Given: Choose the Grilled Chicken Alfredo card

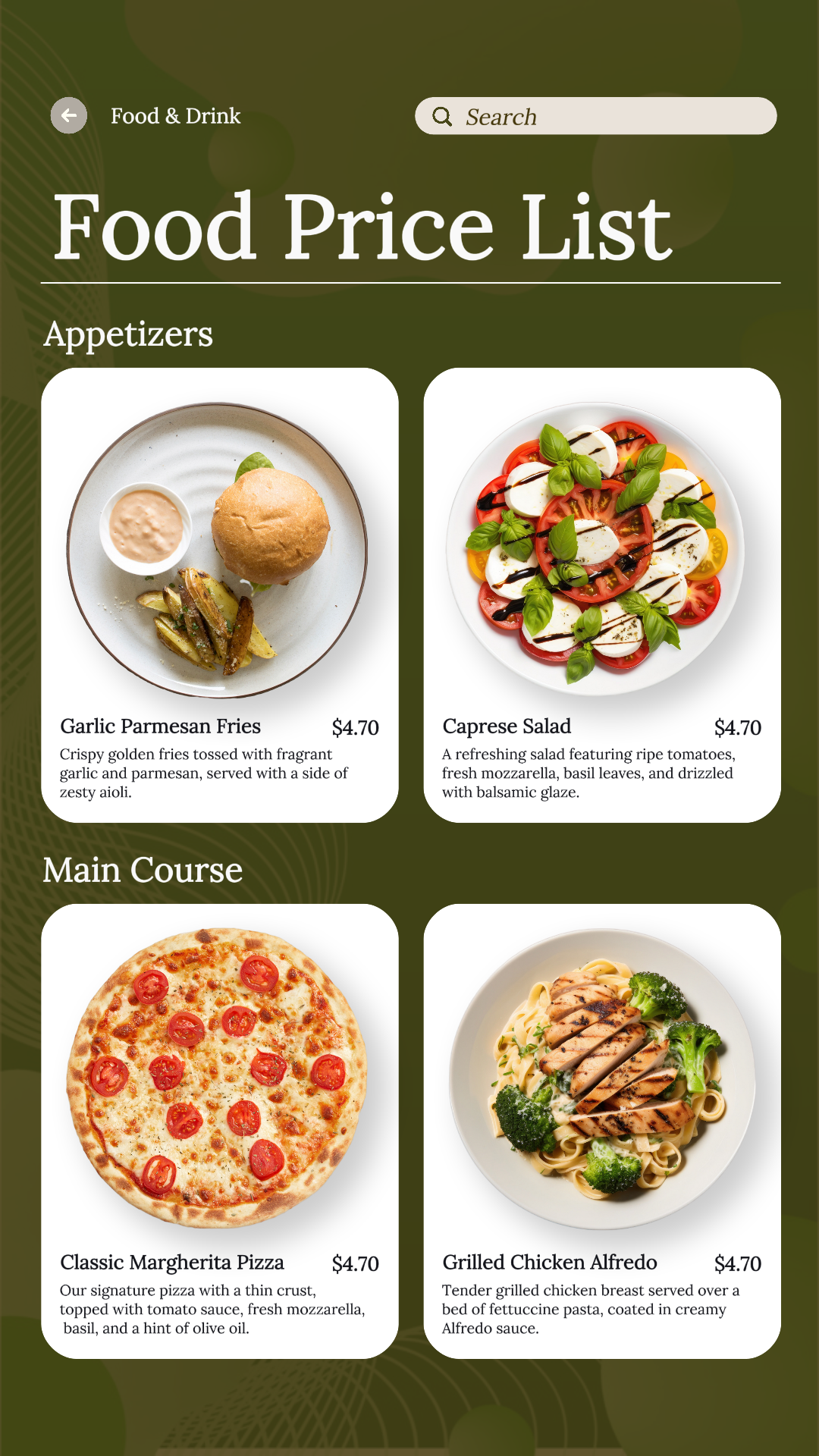Looking at the screenshot, I should [602, 1130].
